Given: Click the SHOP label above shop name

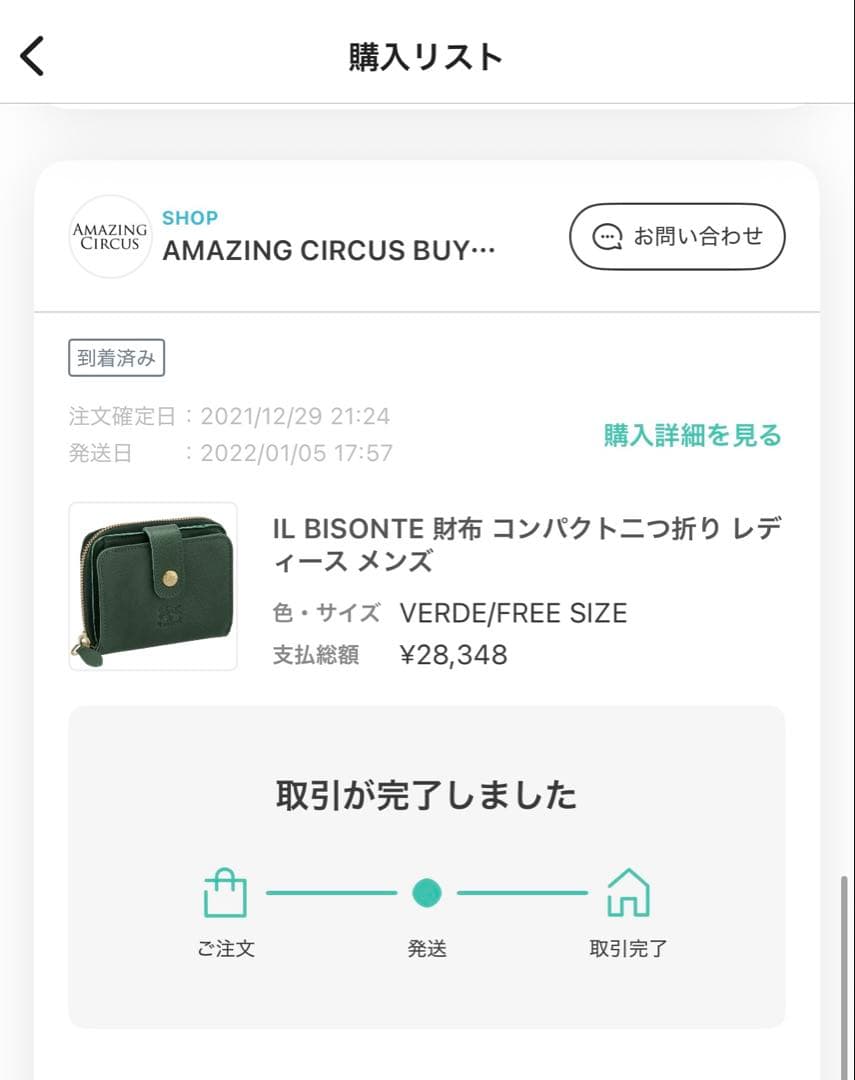Looking at the screenshot, I should 190,218.
